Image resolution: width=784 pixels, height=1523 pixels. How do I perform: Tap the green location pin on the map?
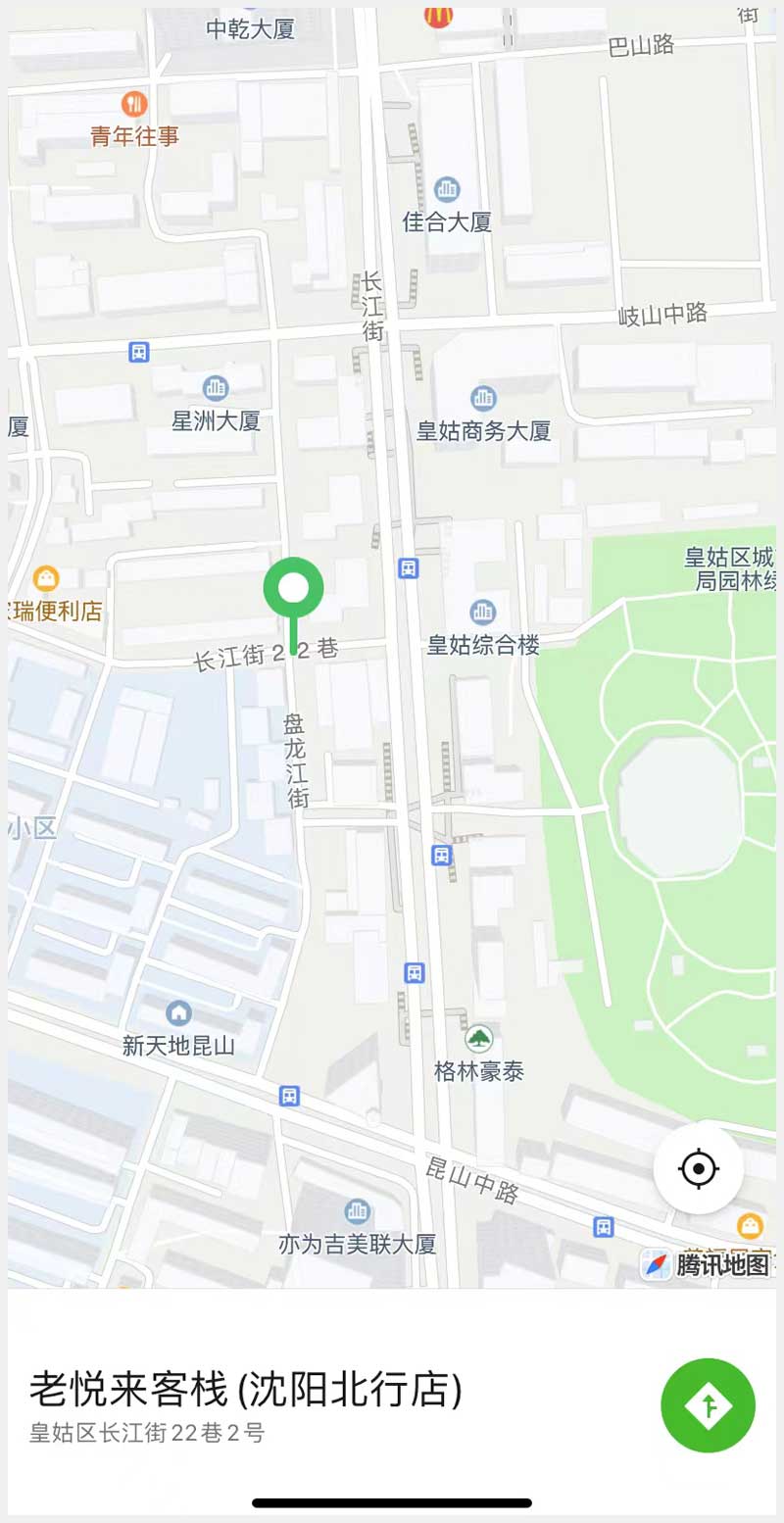pos(293,590)
